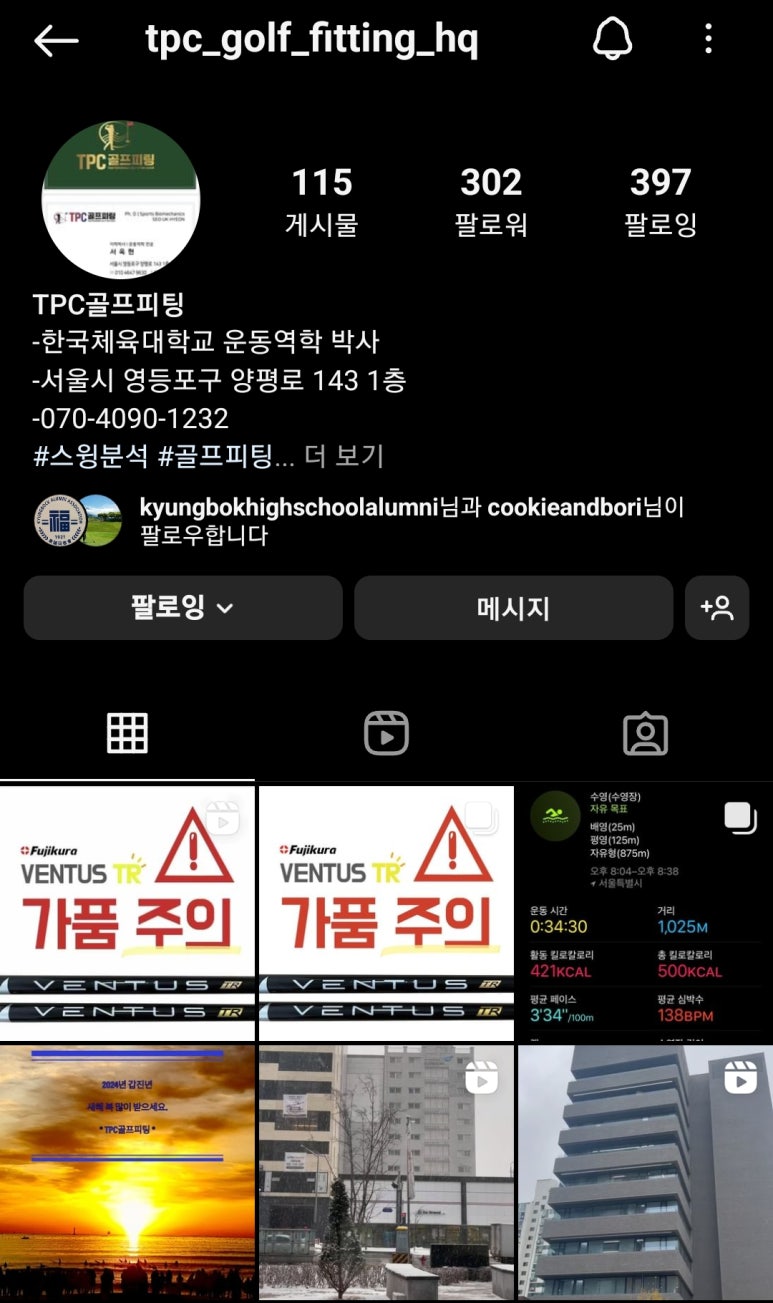
Task: Open kyungbokhighschoolalumni mutual follower link
Action: coord(290,508)
